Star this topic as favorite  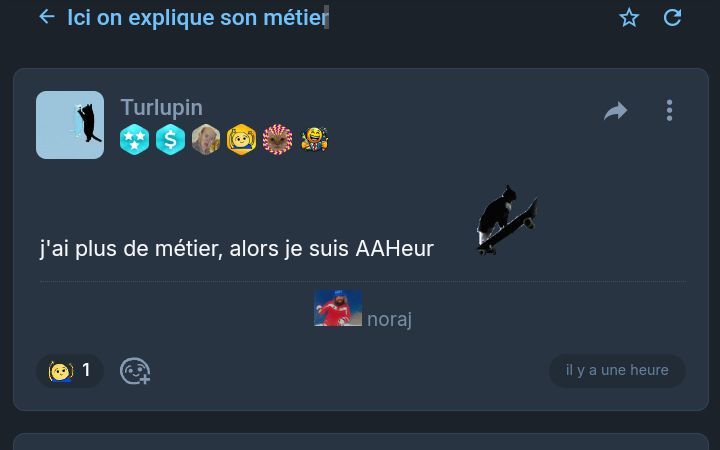coord(629,18)
